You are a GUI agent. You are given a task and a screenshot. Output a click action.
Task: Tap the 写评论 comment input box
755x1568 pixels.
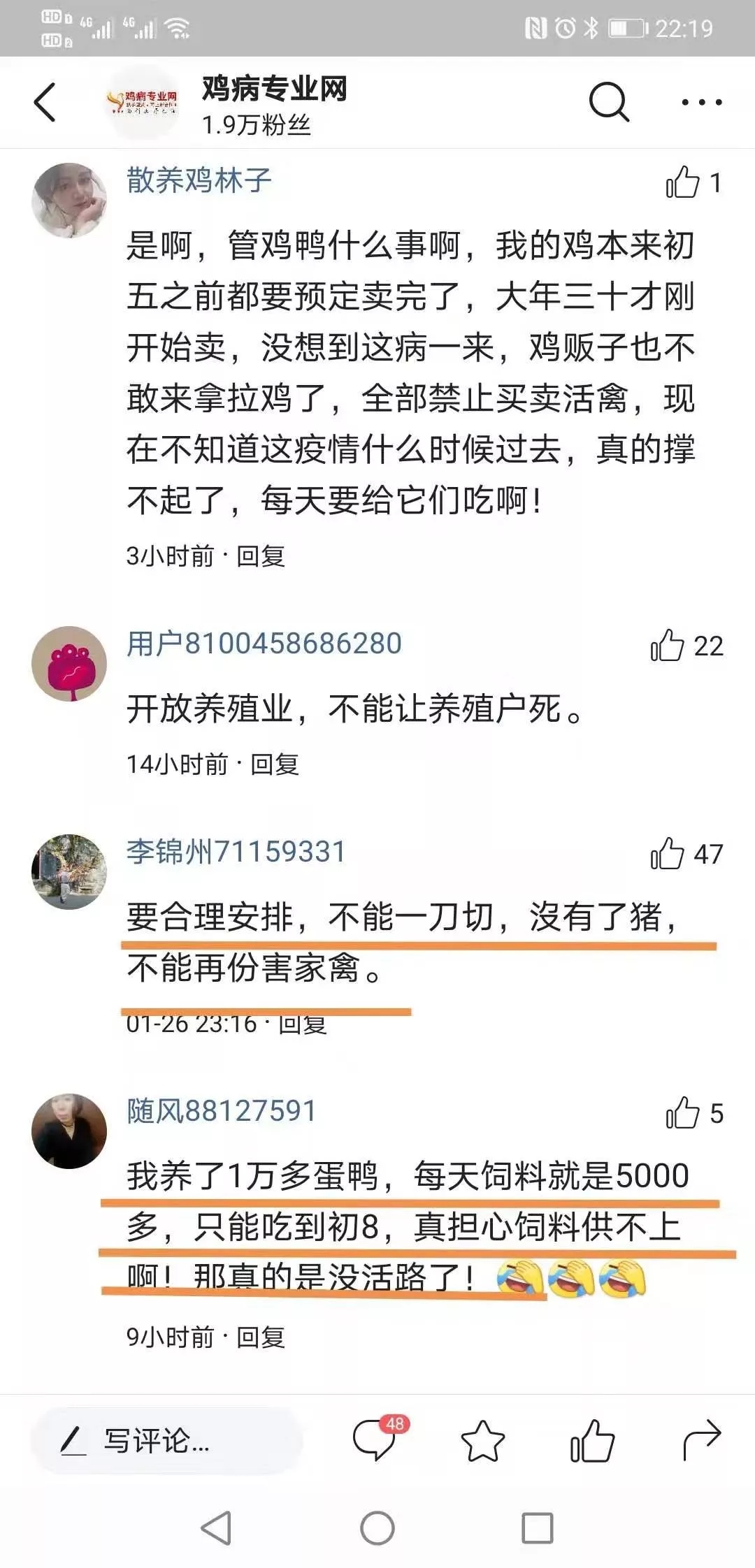pyautogui.click(x=166, y=1441)
